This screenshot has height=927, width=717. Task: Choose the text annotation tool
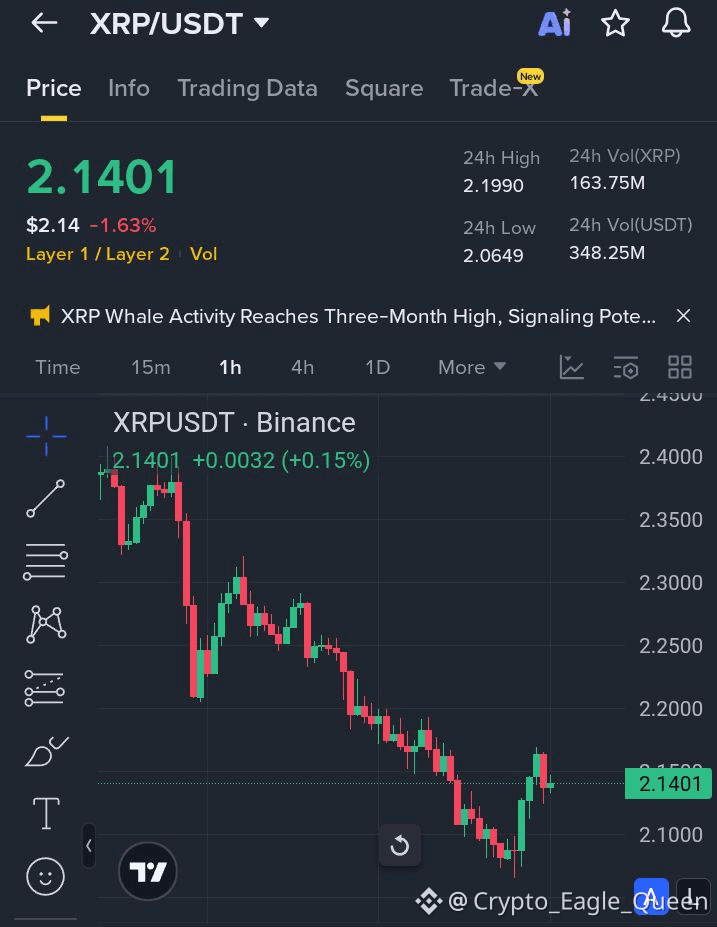click(x=46, y=813)
